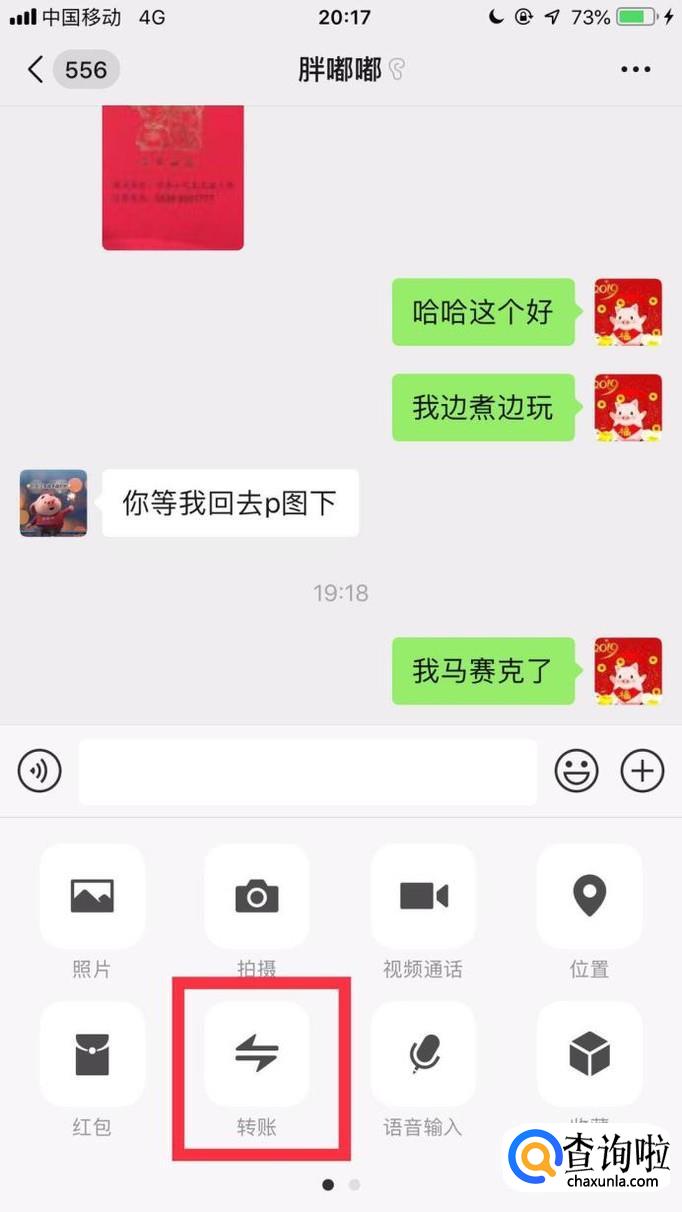
Task: Choose 照片 to send a photo
Action: tap(92, 897)
